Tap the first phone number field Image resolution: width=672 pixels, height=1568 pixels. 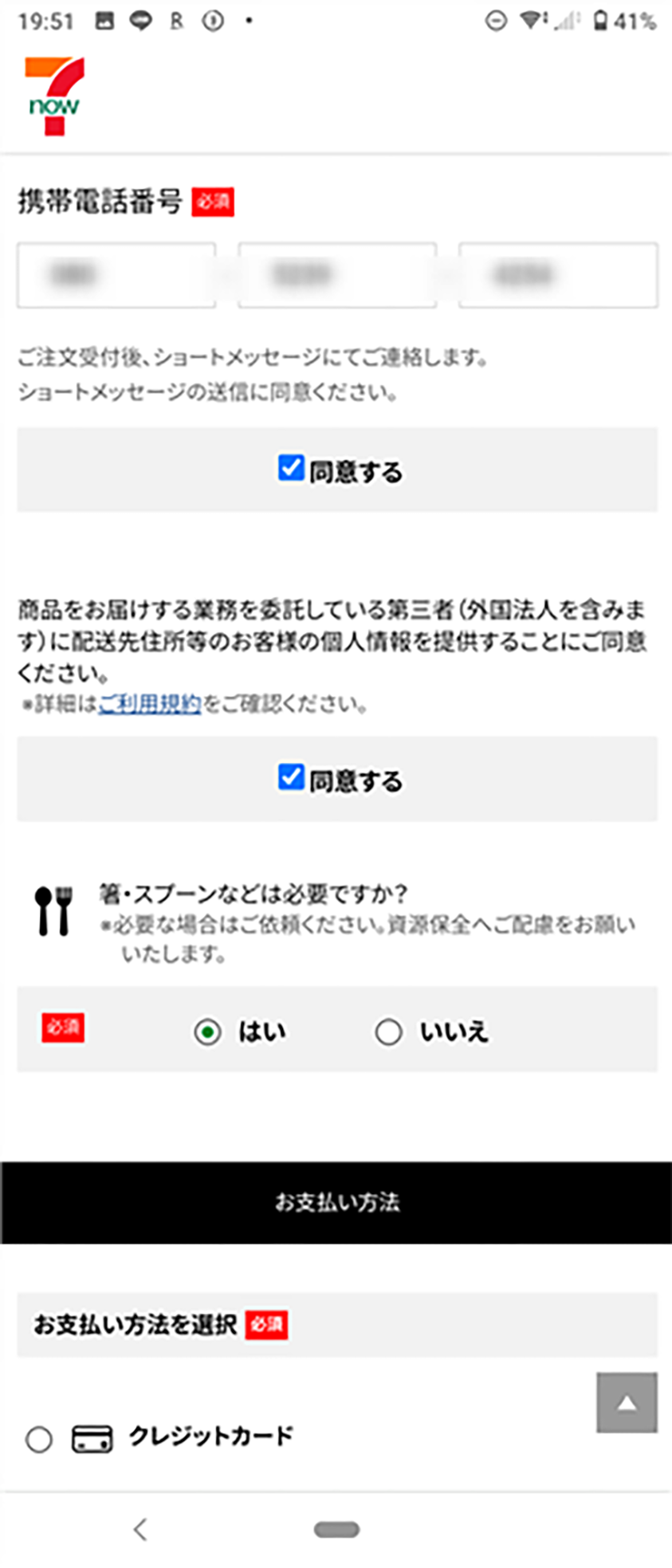coord(116,275)
